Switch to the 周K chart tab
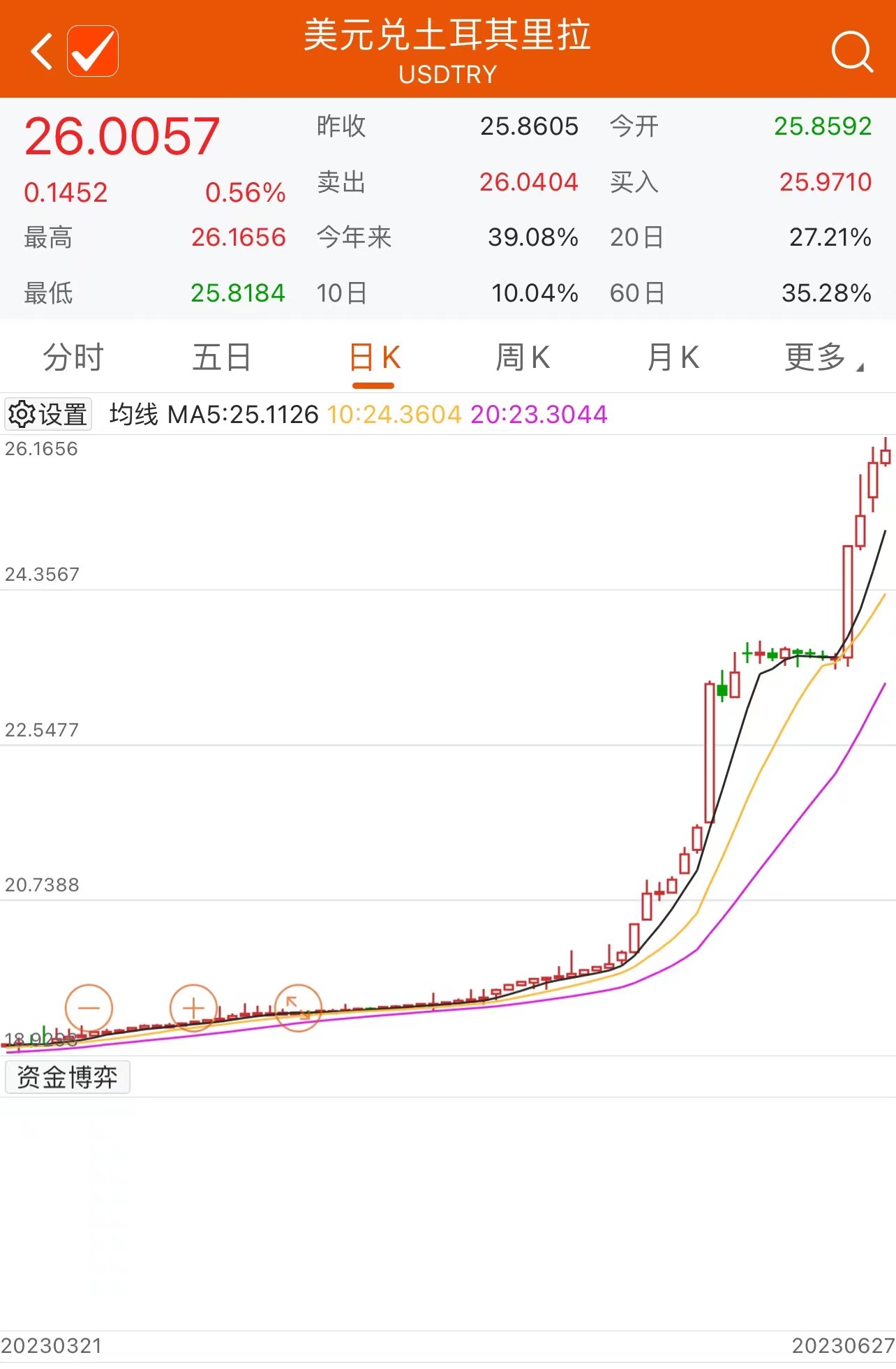This screenshot has height=1369, width=896. click(x=523, y=357)
